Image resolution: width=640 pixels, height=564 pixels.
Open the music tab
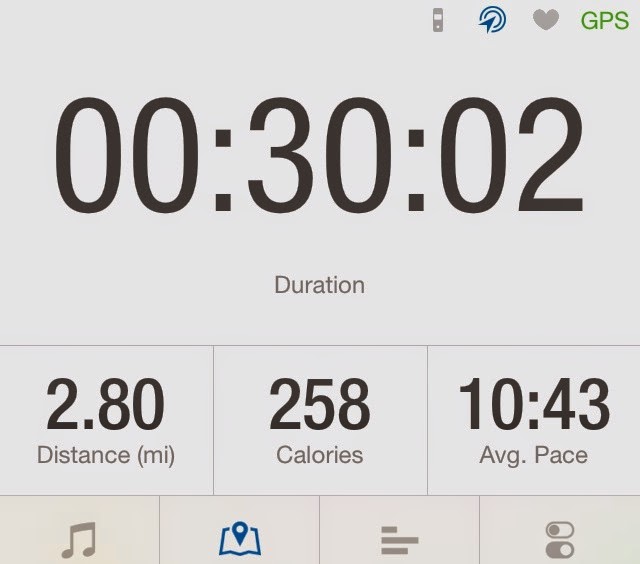(79, 539)
